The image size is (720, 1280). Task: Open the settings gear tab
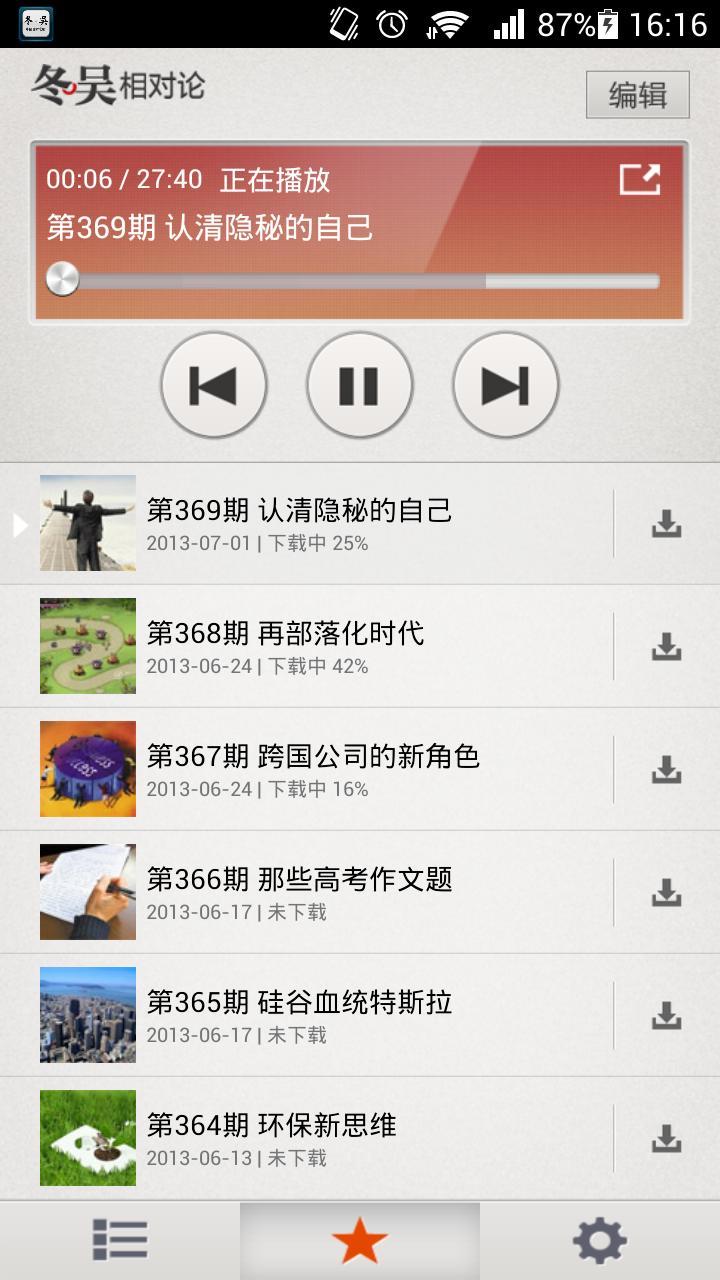click(x=600, y=1241)
